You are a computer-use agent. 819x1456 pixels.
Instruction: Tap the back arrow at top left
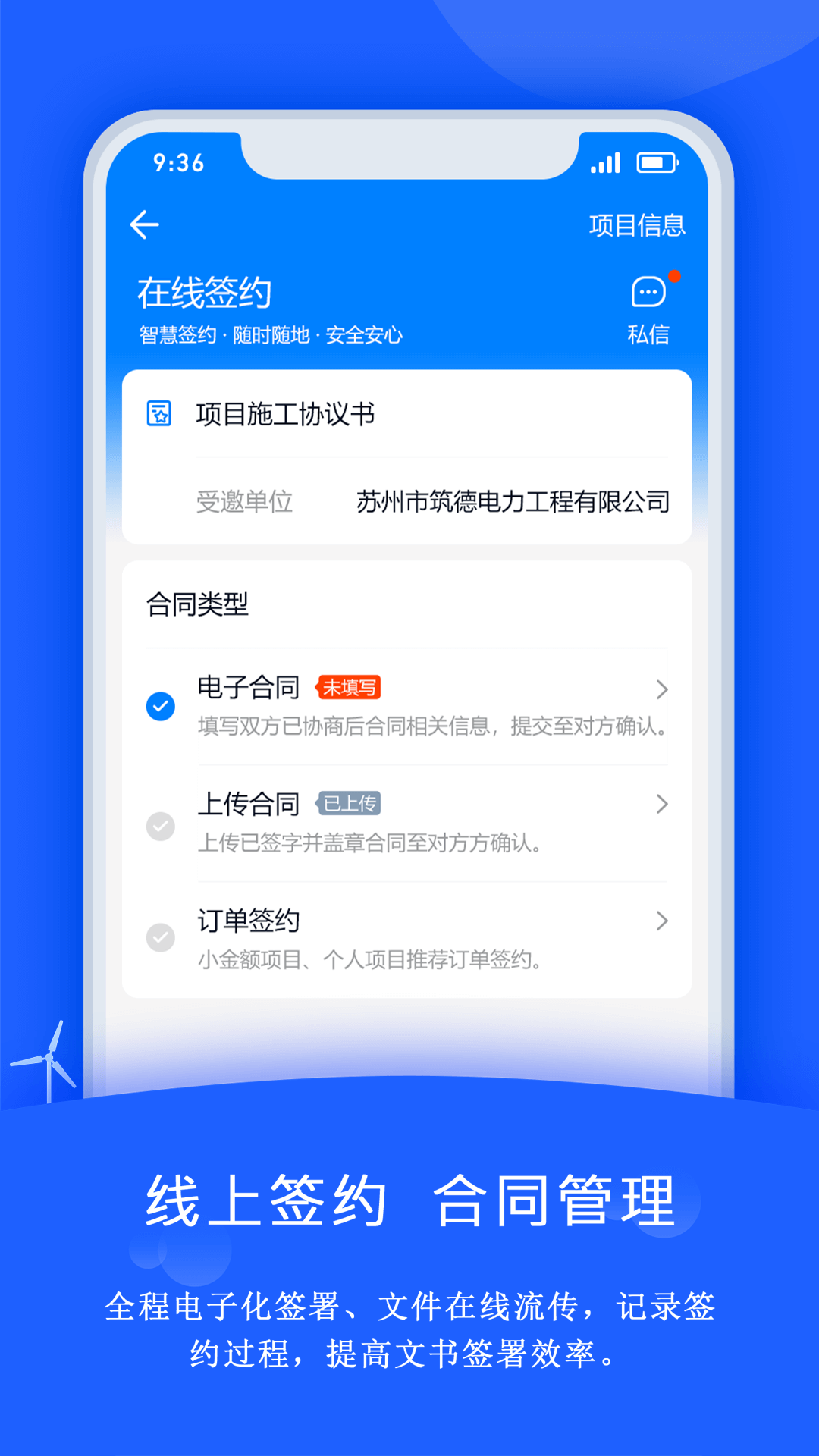click(143, 224)
